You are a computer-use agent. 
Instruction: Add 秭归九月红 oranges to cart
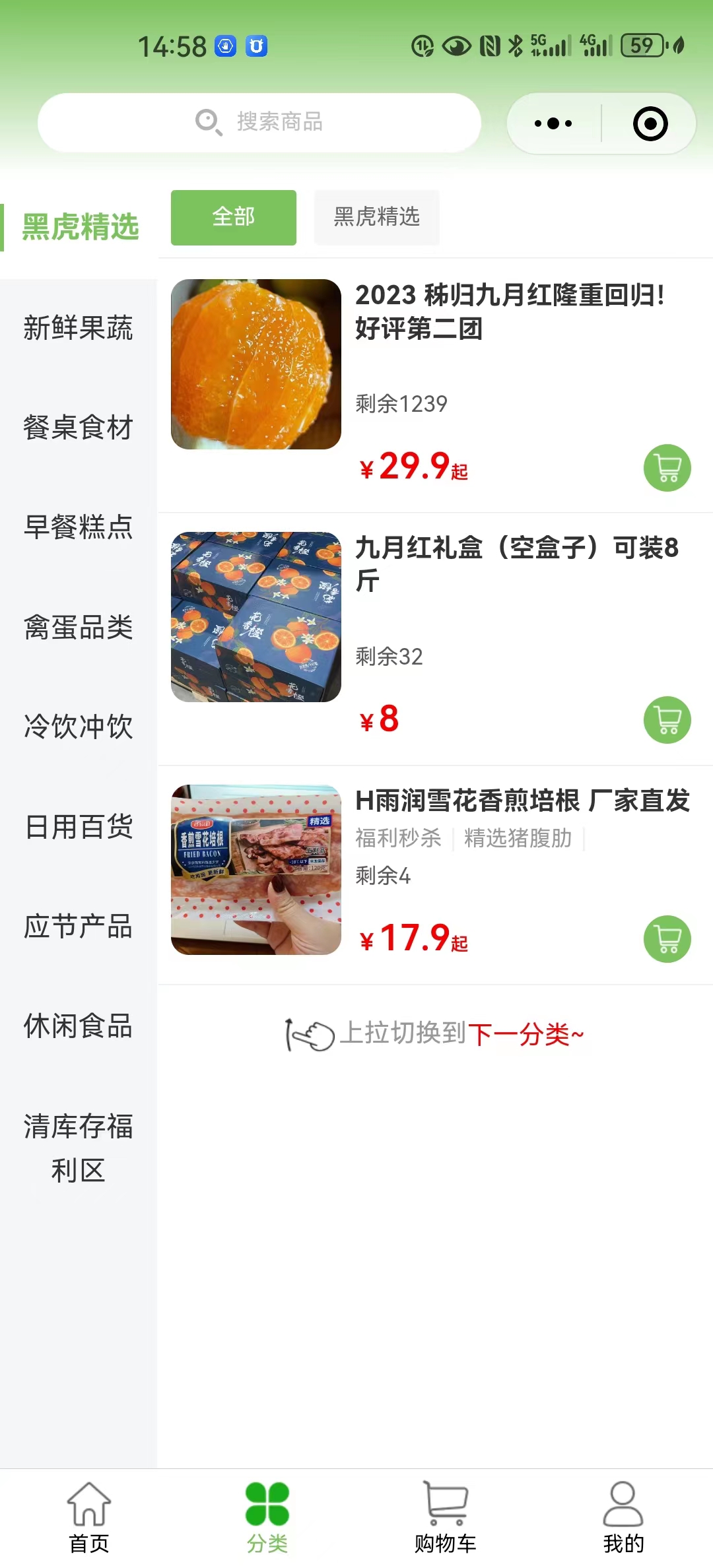667,468
